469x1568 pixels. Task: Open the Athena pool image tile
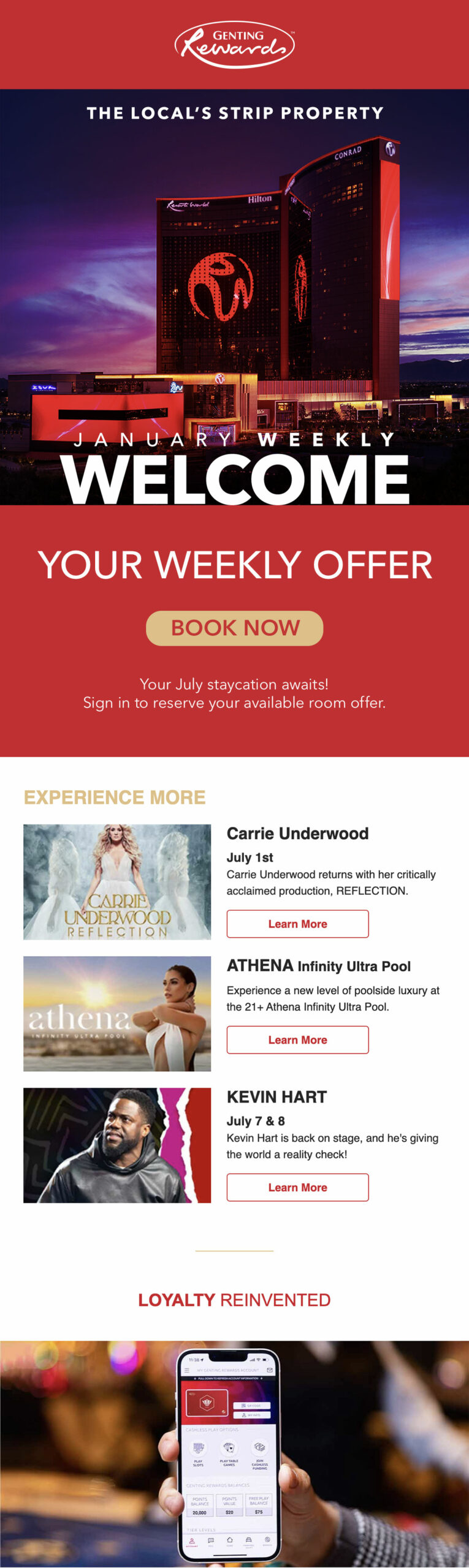pos(117,1014)
